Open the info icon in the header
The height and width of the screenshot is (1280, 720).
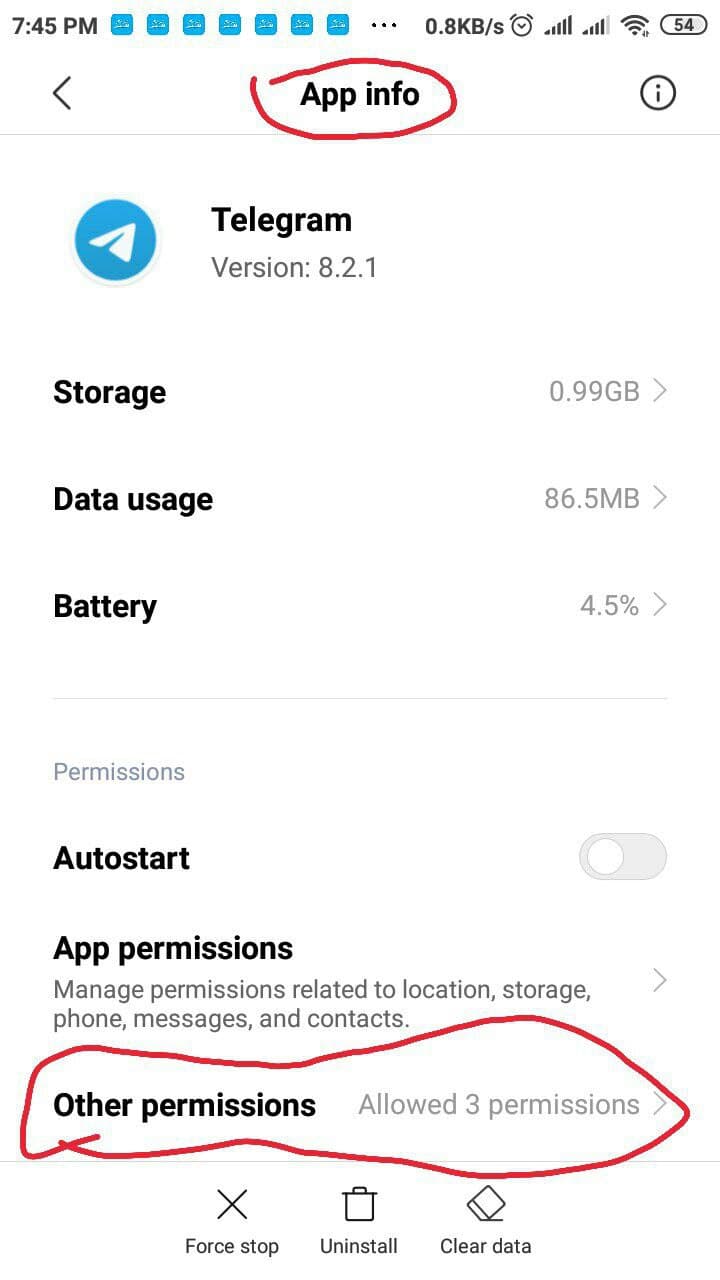coord(657,94)
